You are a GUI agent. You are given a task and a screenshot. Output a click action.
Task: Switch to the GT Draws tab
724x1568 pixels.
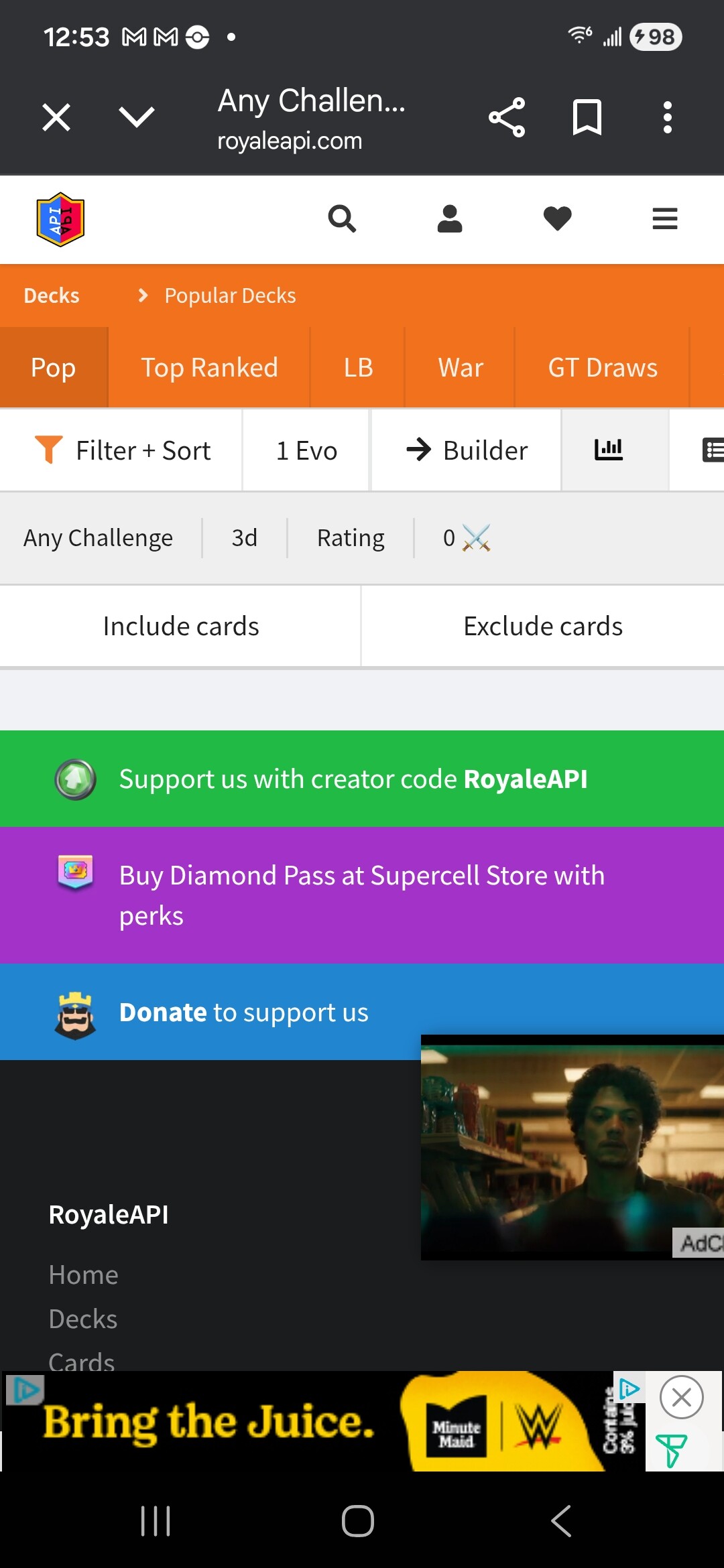pos(602,368)
